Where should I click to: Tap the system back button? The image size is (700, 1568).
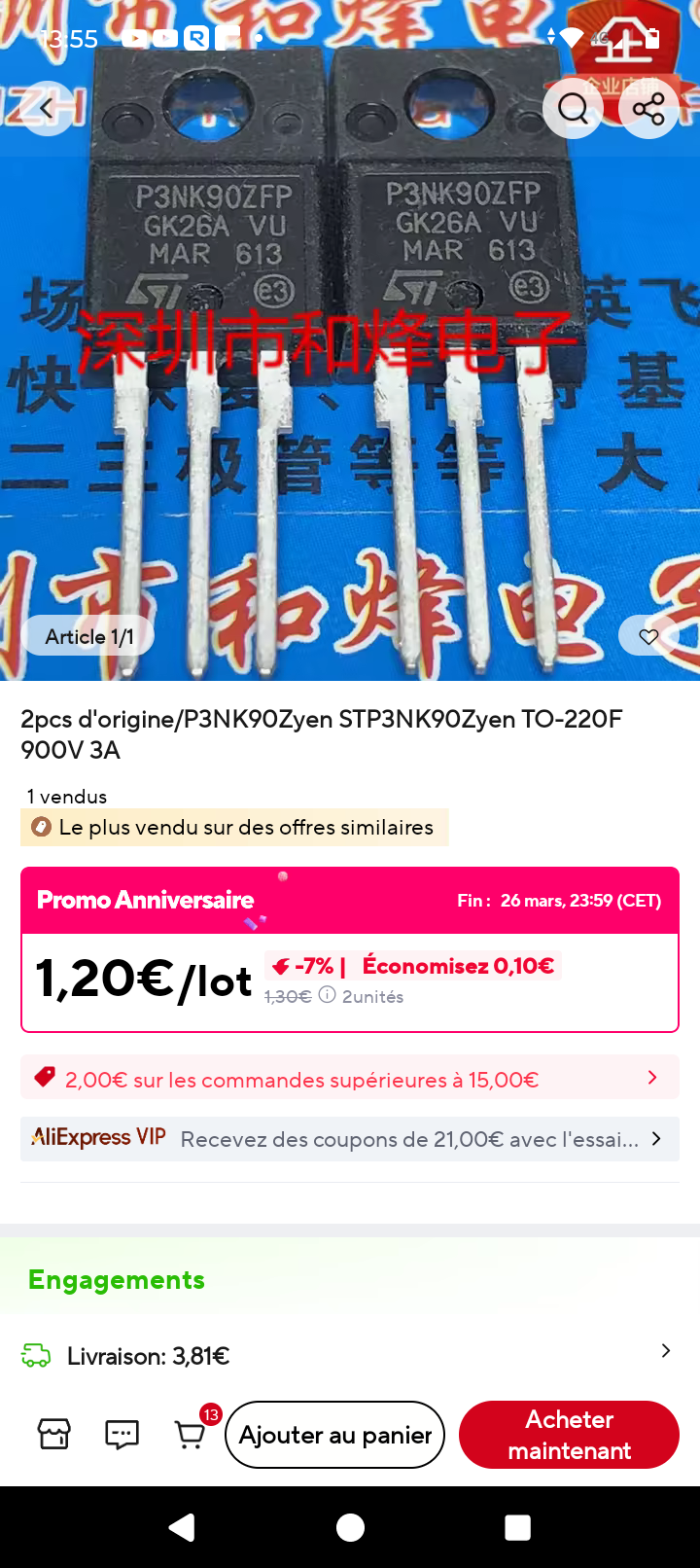click(x=182, y=1527)
